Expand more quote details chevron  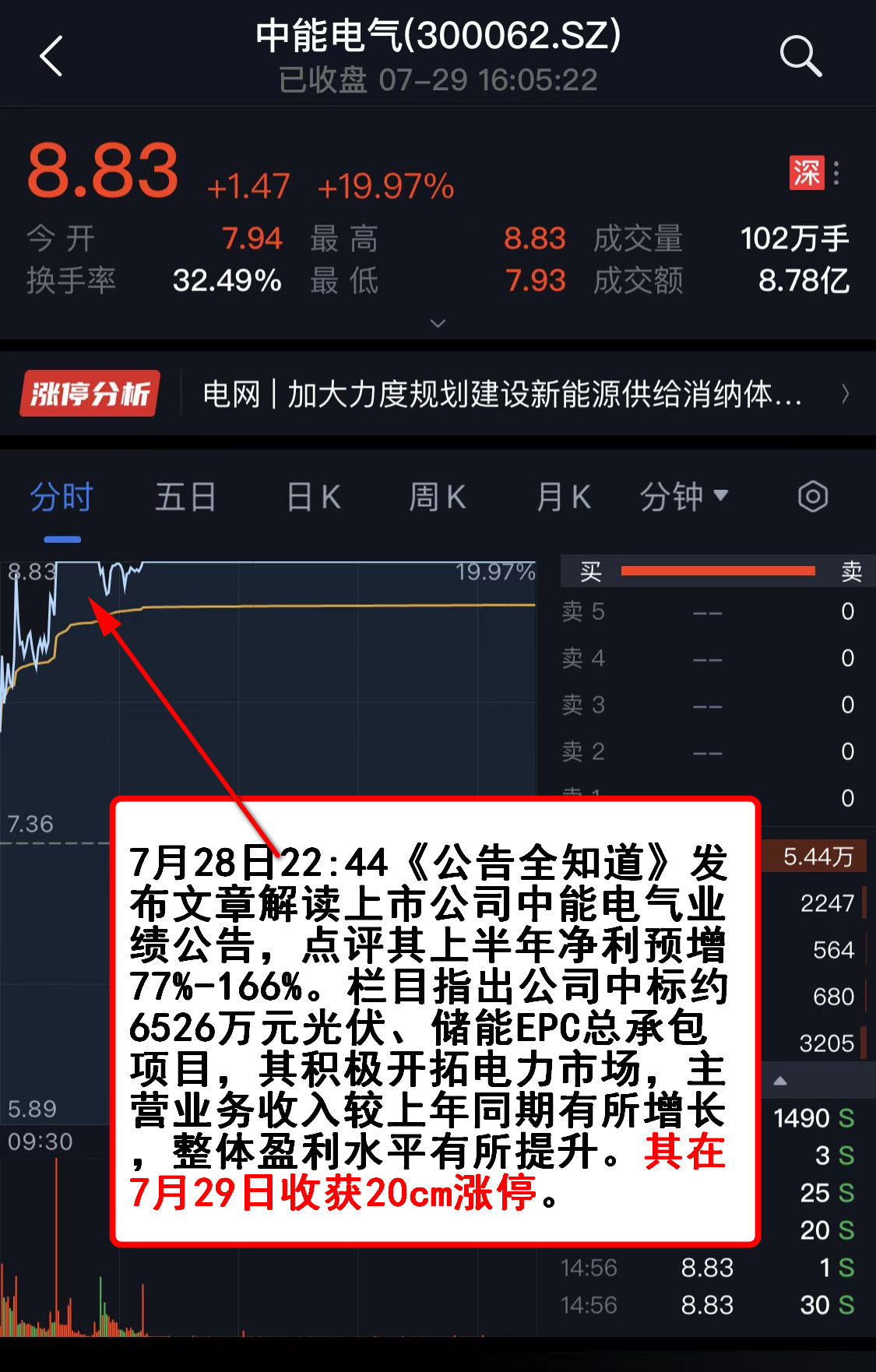[x=438, y=323]
